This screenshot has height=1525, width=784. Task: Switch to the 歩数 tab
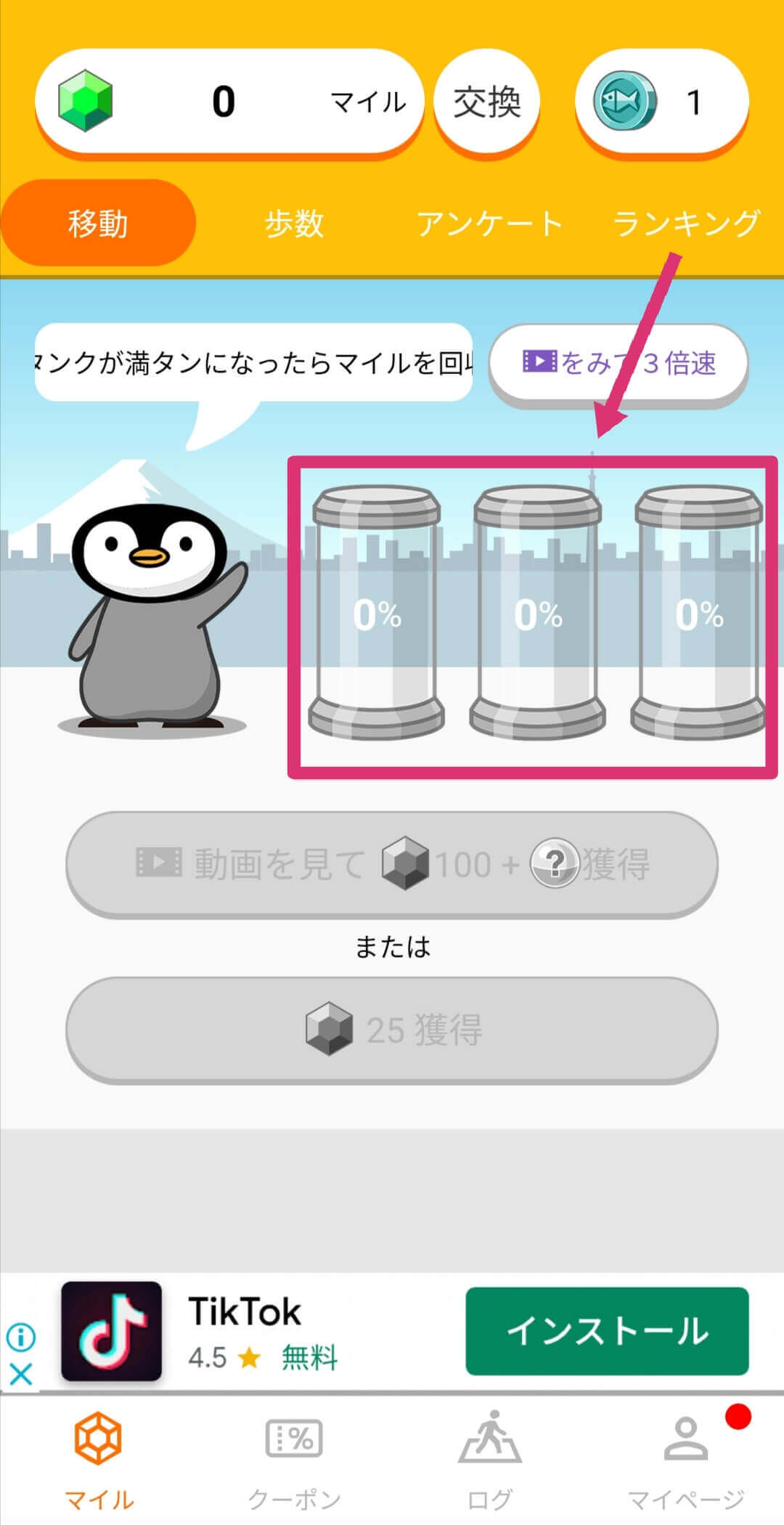tap(294, 223)
